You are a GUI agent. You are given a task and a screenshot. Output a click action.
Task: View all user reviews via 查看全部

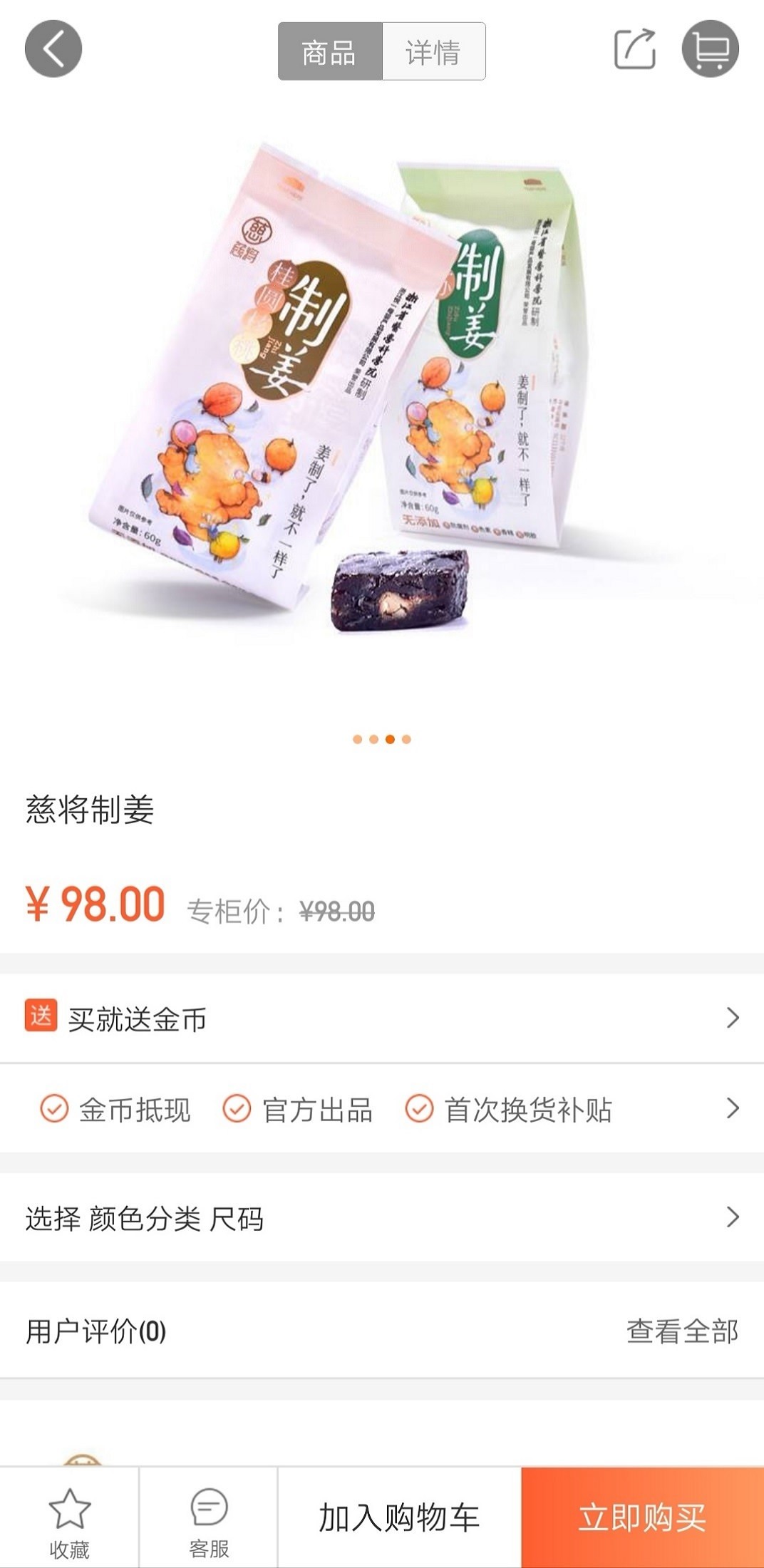click(x=681, y=1331)
